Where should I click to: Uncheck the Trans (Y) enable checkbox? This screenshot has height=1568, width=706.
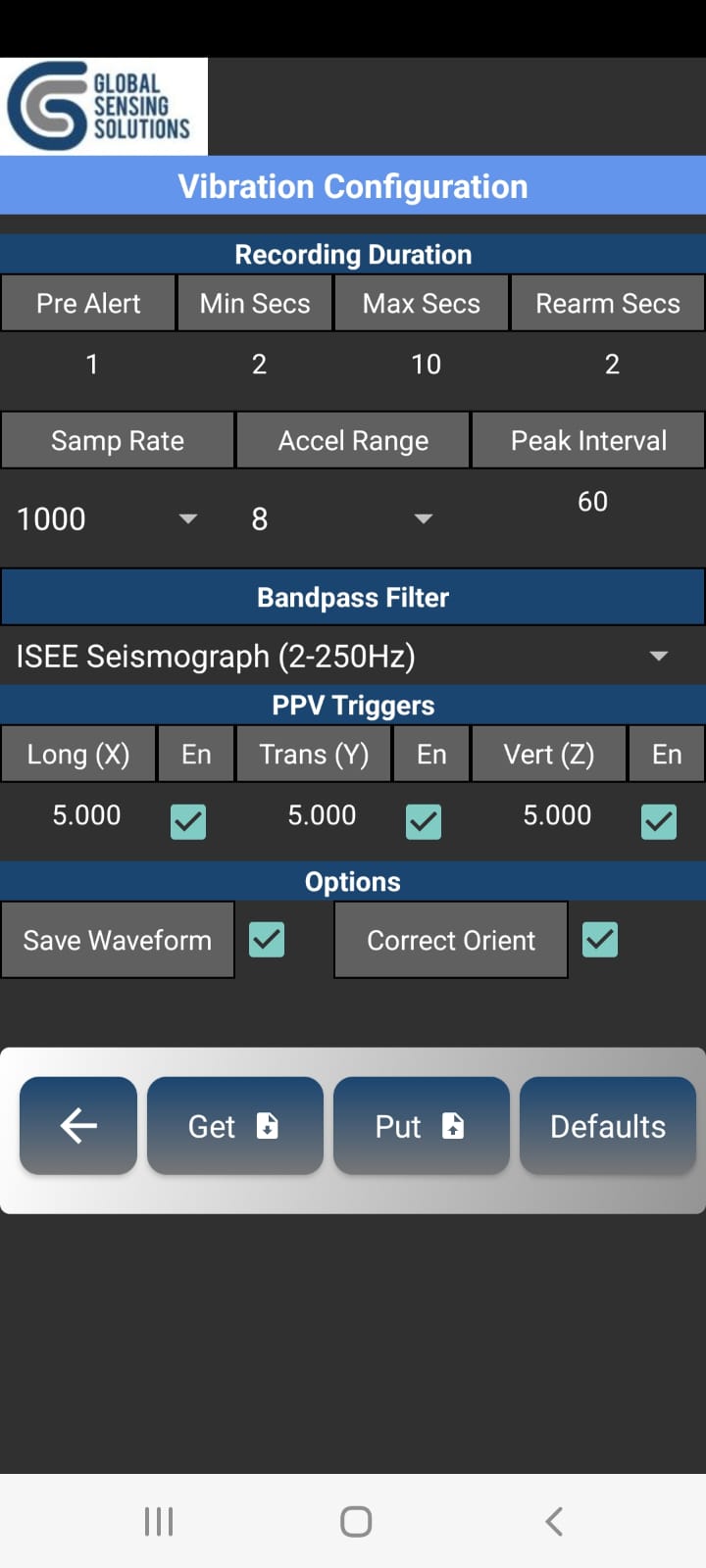[424, 821]
